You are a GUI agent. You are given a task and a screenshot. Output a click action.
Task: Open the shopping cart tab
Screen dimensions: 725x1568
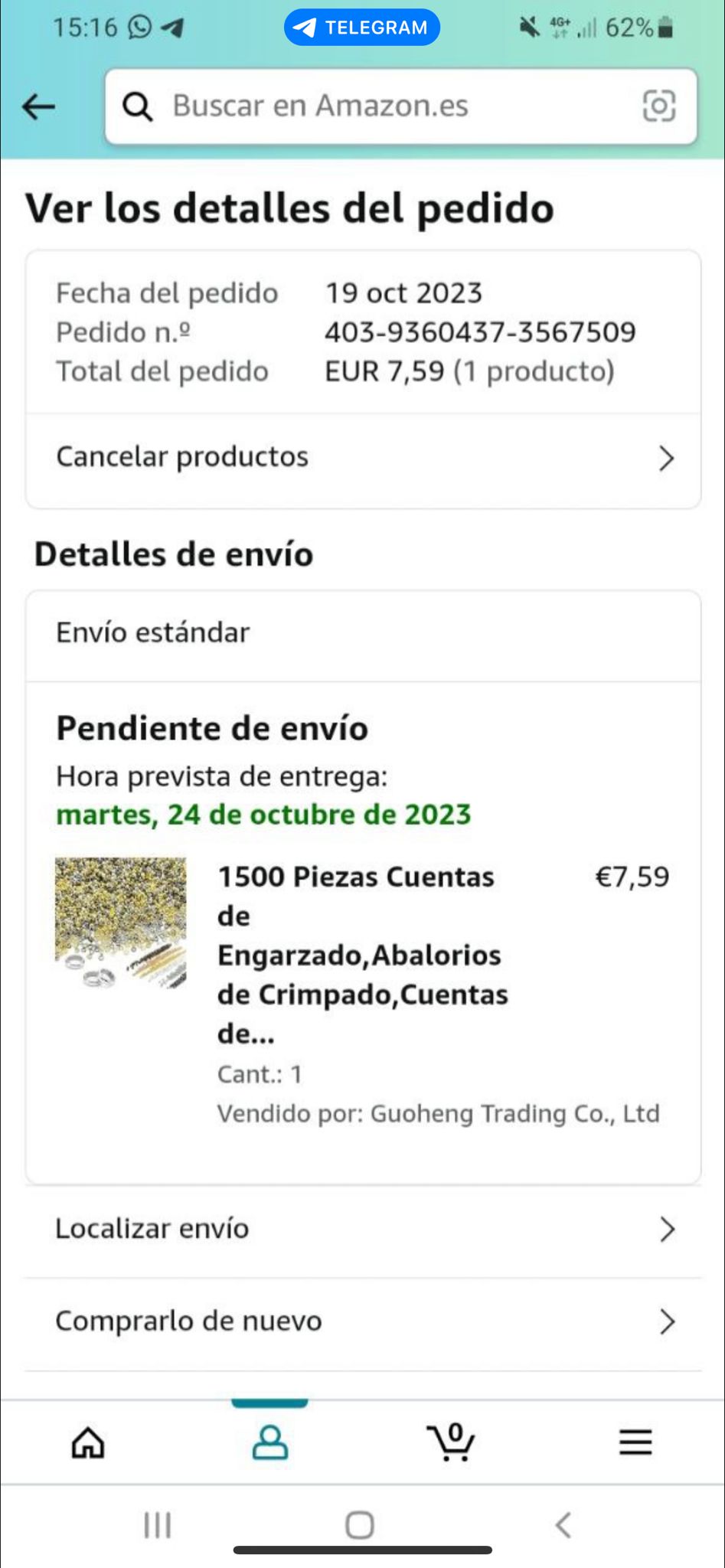451,1443
